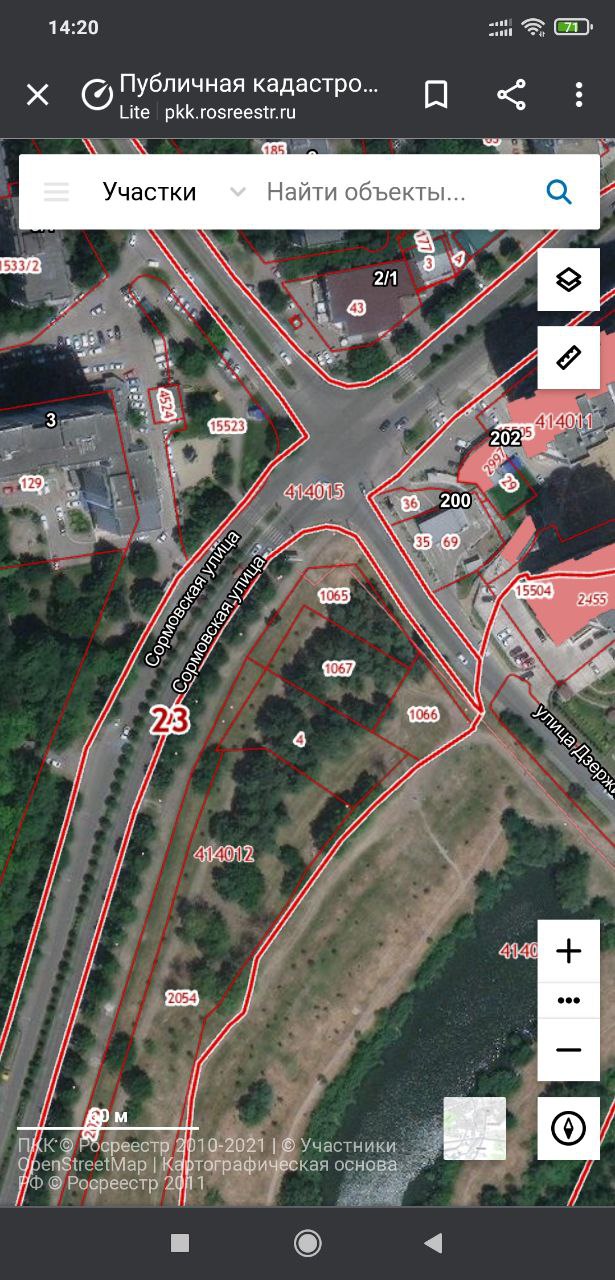
Task: Open Lite mode speed icon info
Action: 97,95
